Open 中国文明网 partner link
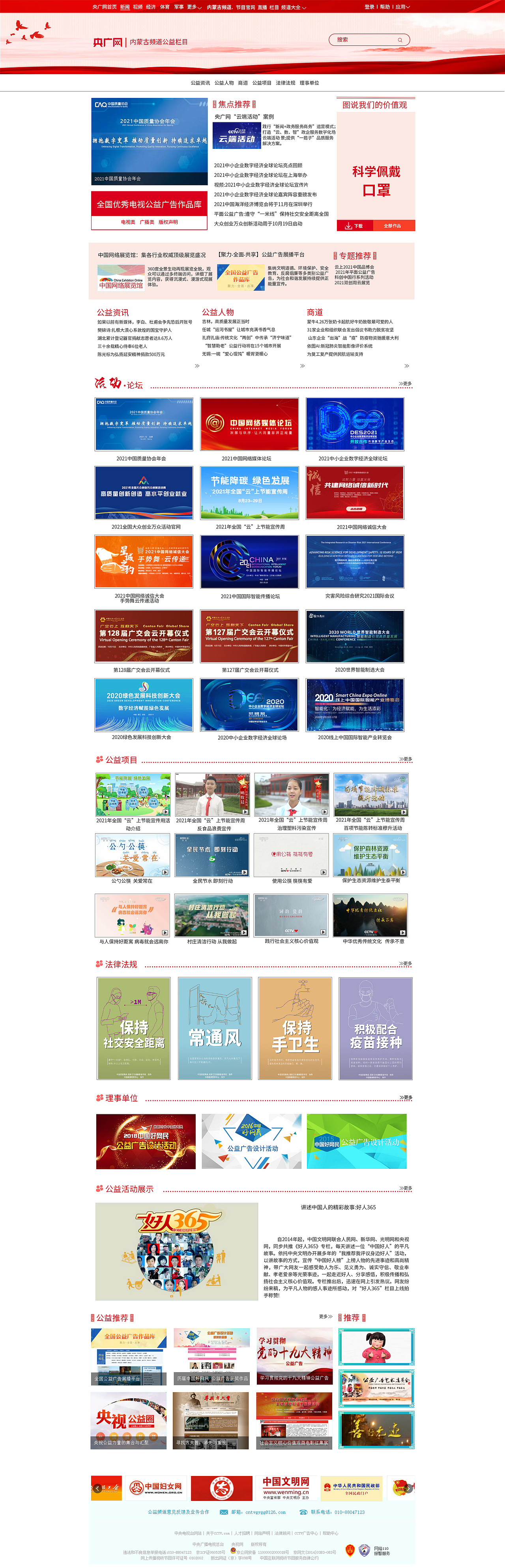 point(286,1488)
